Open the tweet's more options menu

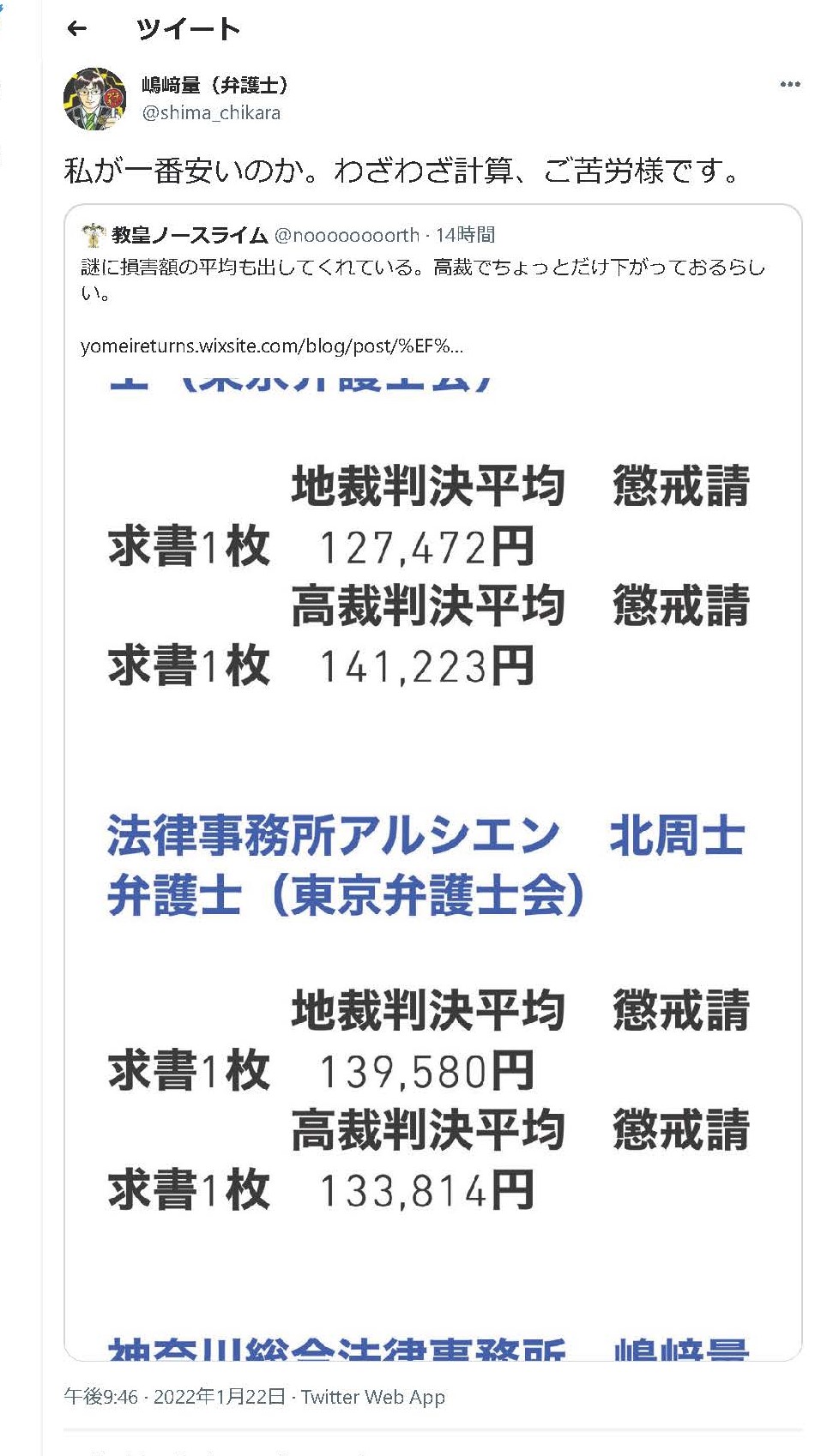pos(789,84)
